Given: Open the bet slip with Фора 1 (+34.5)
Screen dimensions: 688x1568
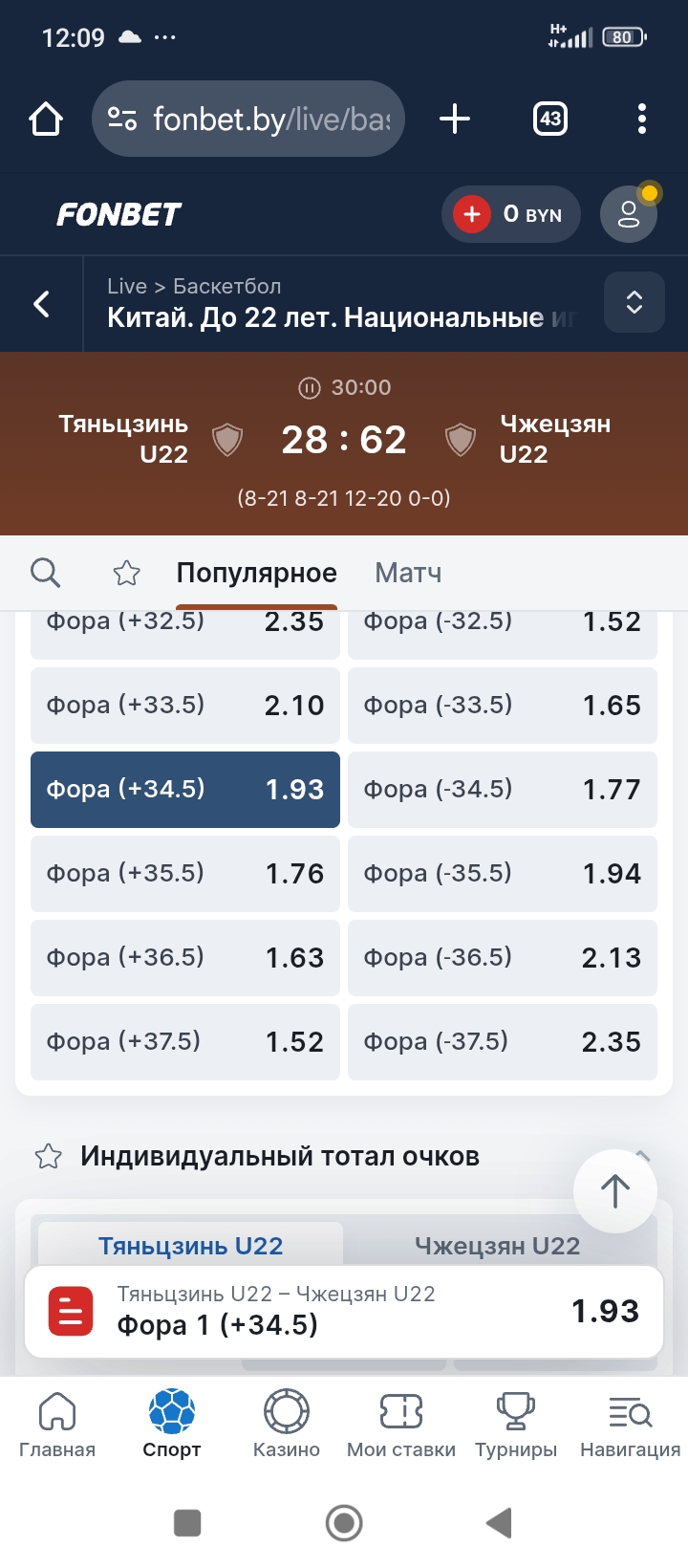Looking at the screenshot, I should pyautogui.click(x=344, y=1312).
